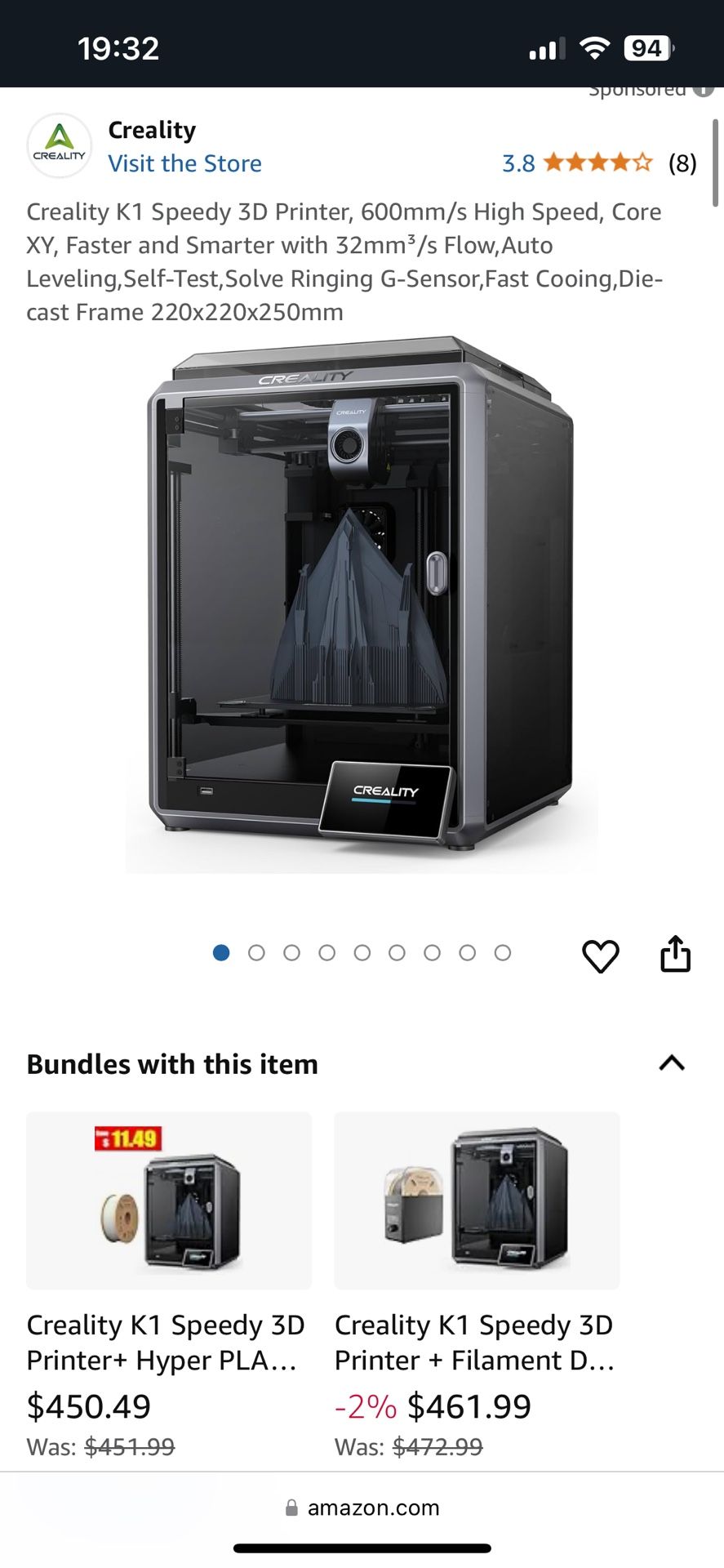
Task: Select the second carousel dot
Action: (256, 952)
